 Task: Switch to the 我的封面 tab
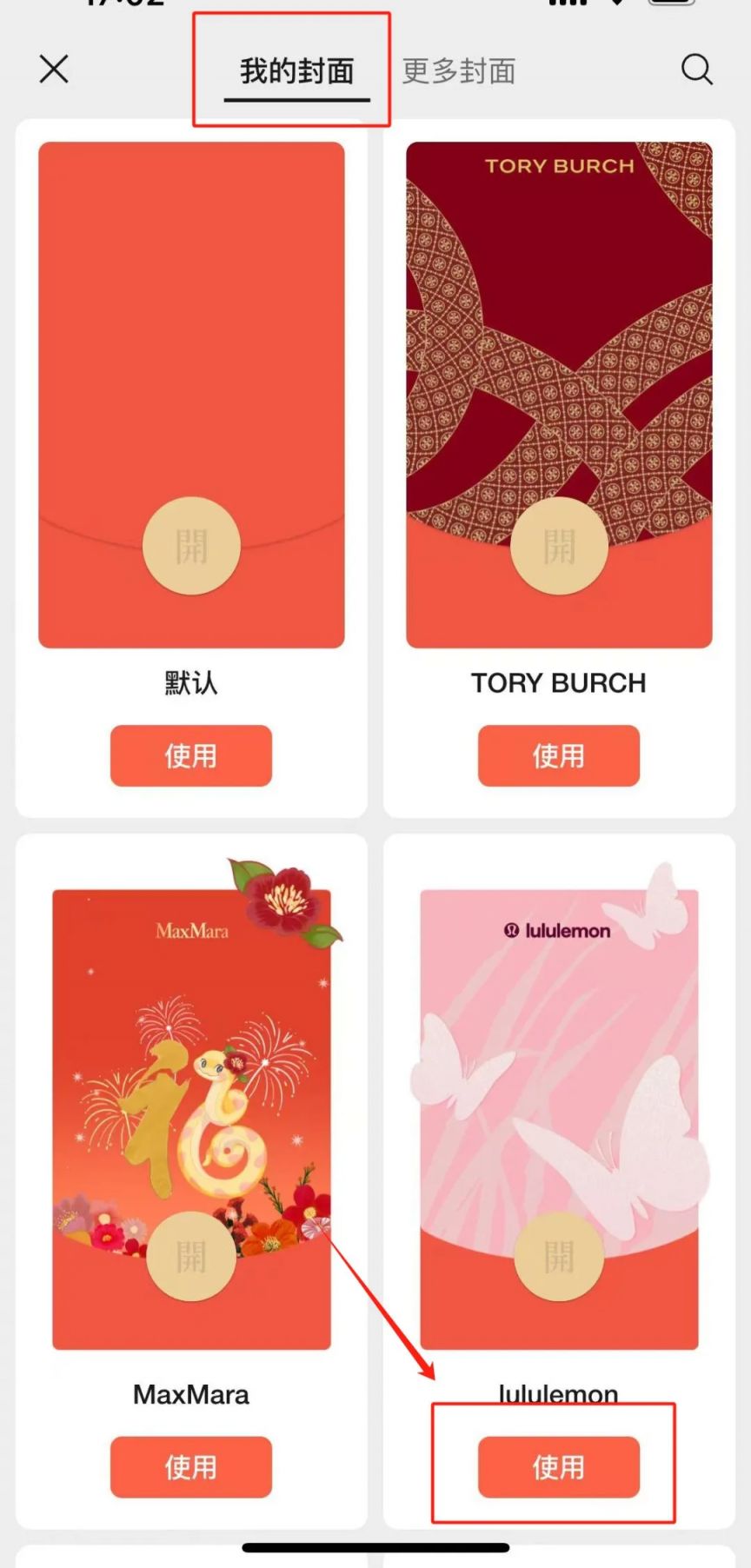point(296,71)
